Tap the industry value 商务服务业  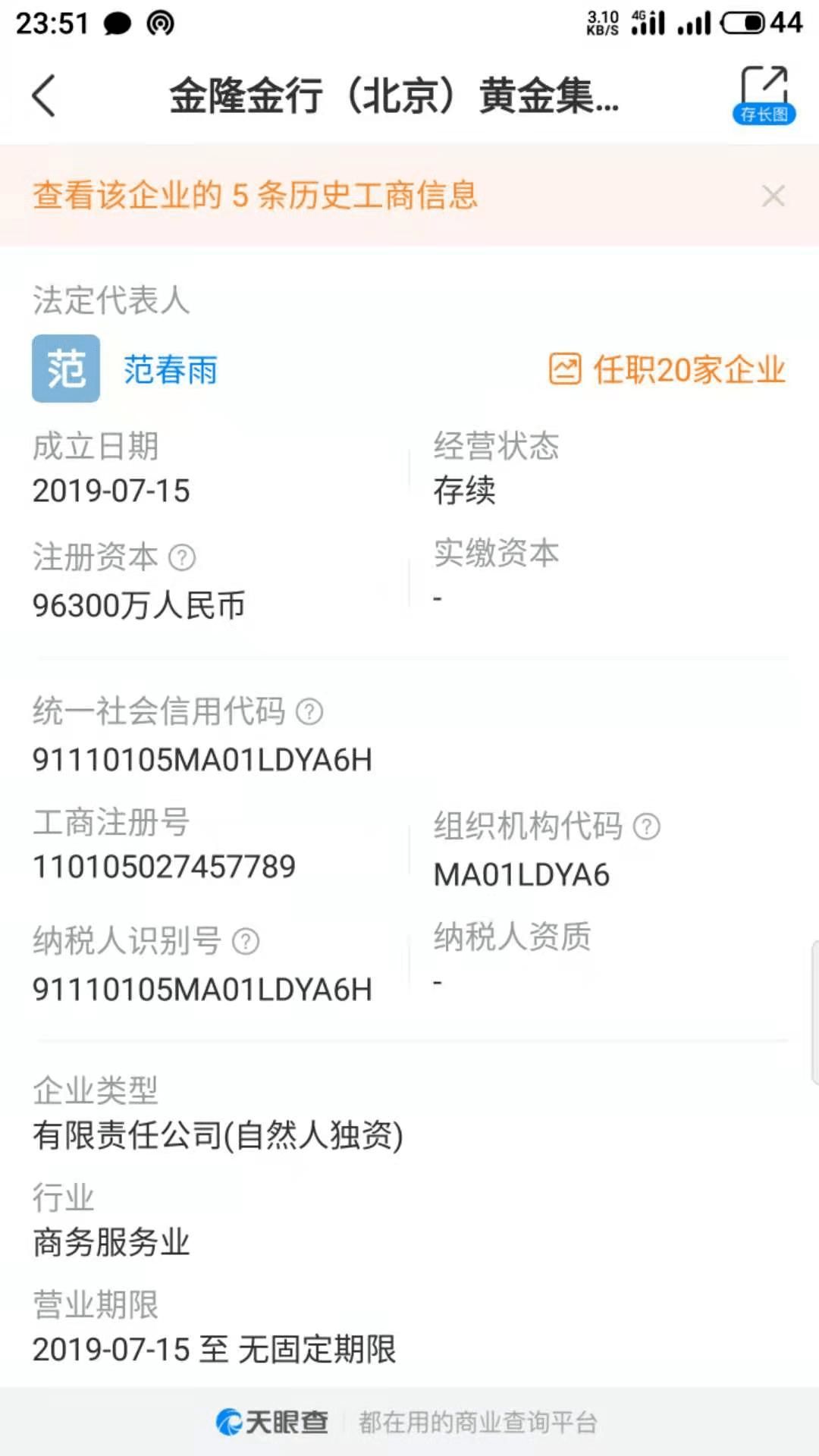coord(111,1242)
